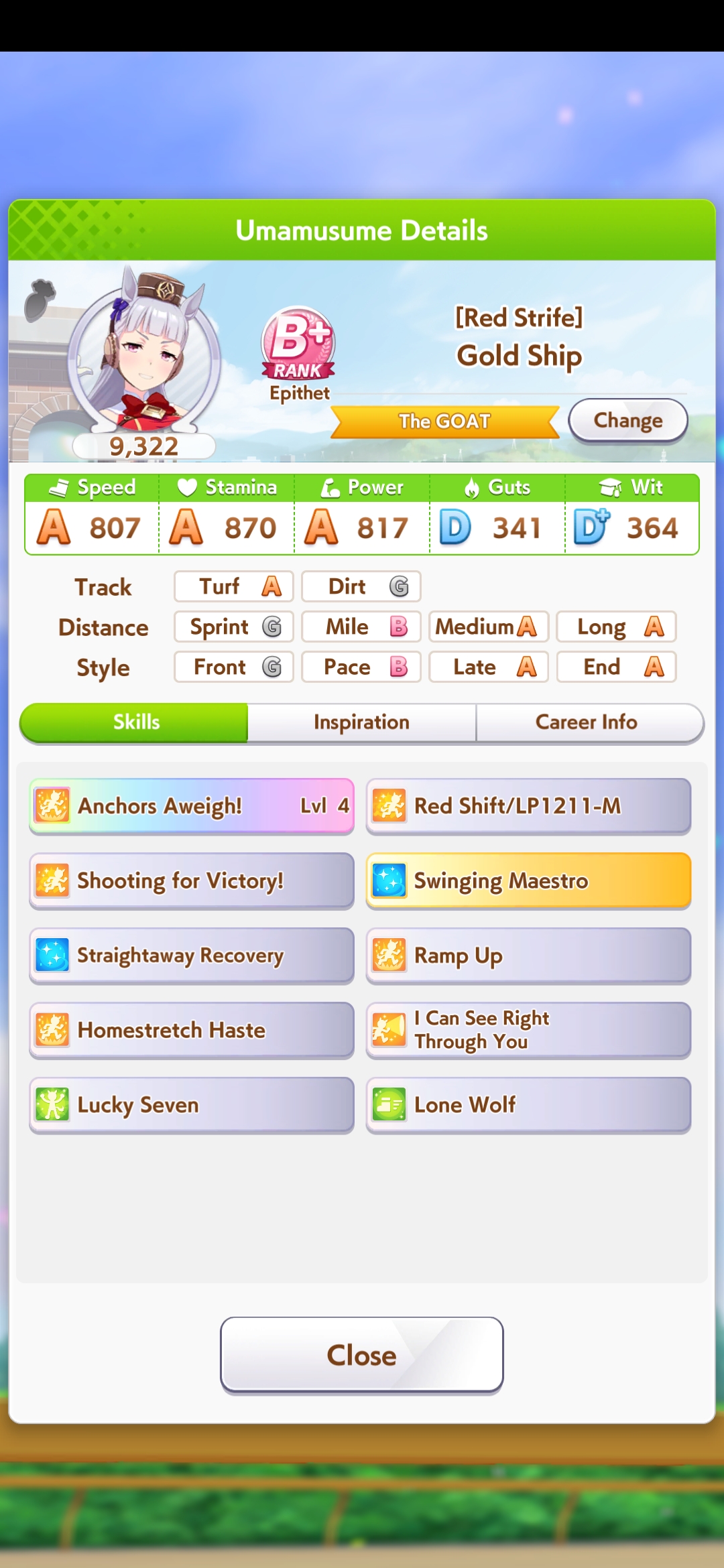Open the Red Shift/LP1211-M skill
Screen dimensions: 724x1568
[528, 805]
